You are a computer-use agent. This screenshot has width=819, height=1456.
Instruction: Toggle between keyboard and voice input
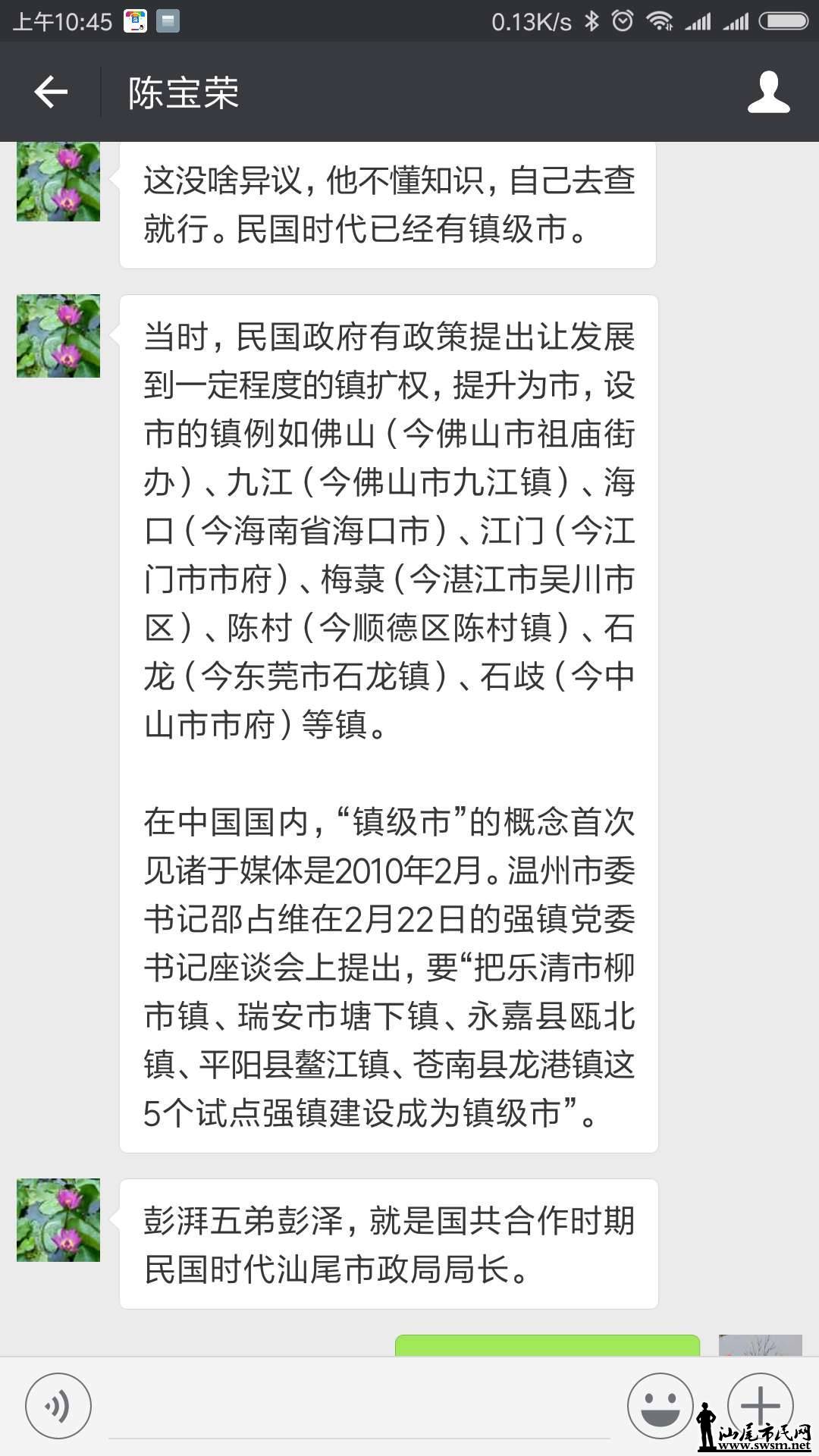tap(57, 1404)
